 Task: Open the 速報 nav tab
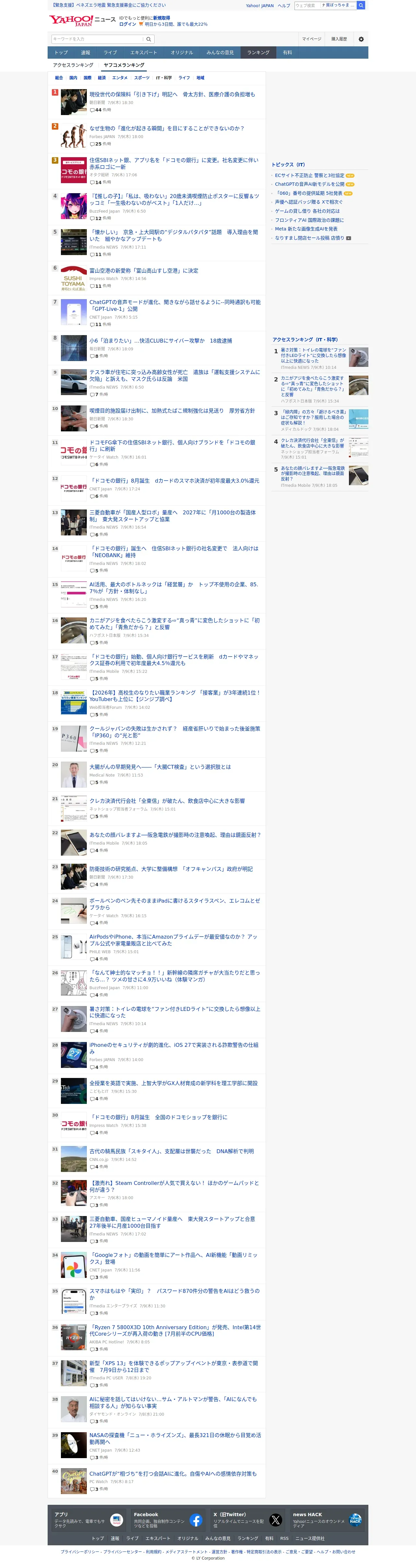pyautogui.click(x=85, y=53)
